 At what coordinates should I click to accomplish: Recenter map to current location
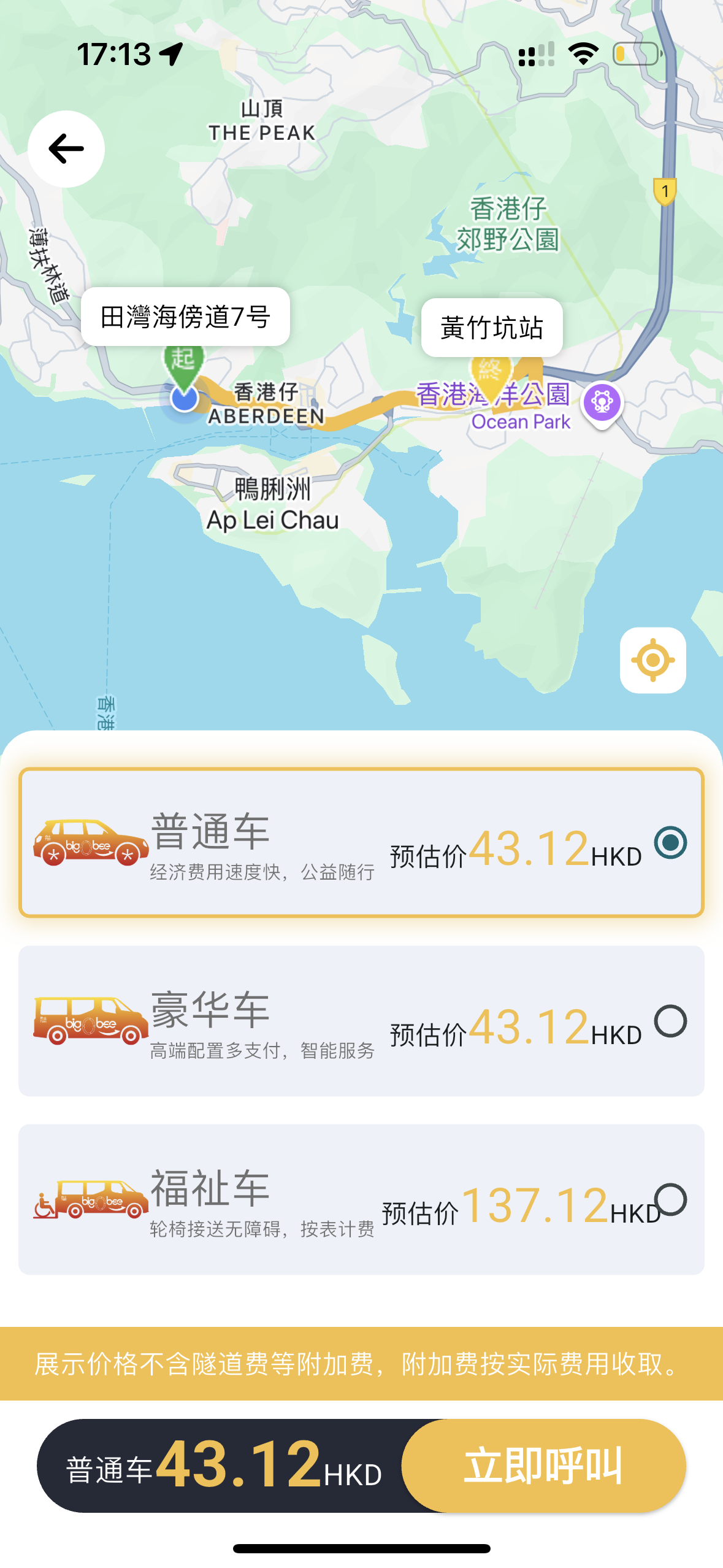pos(652,660)
